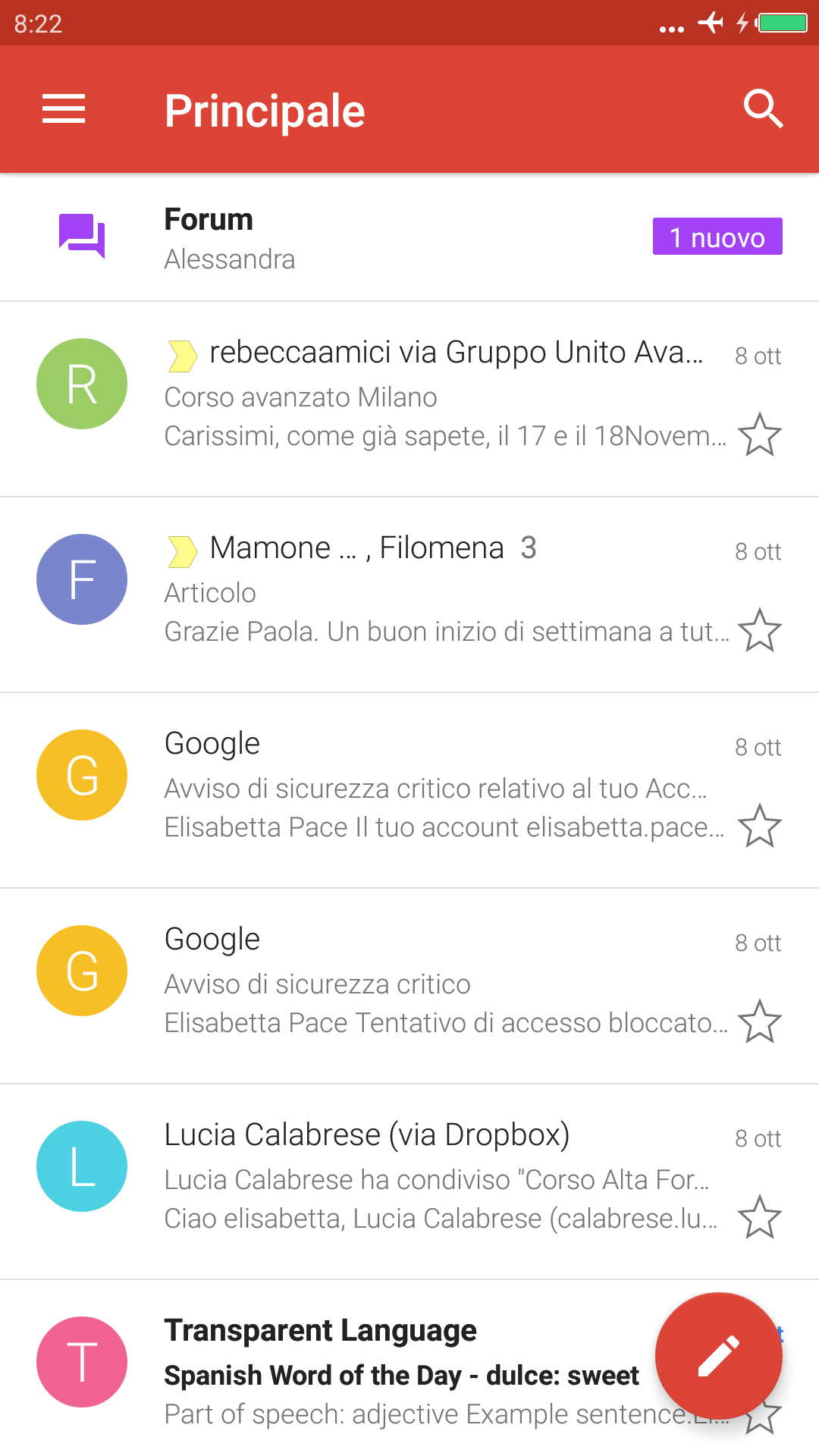This screenshot has height=1456, width=819.
Task: Open the Spanish Word of the Day email
Action: (x=402, y=1375)
